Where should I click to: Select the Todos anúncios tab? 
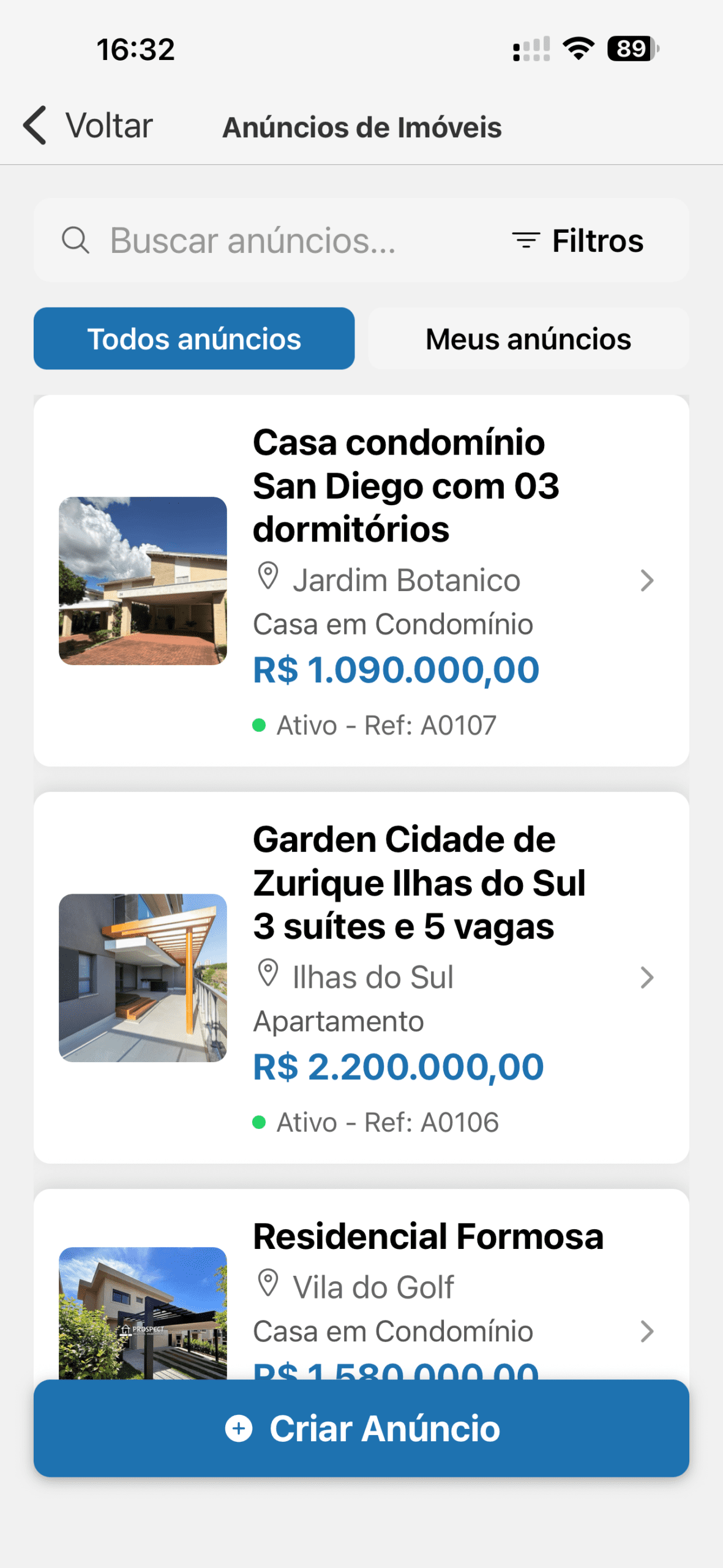click(x=194, y=339)
